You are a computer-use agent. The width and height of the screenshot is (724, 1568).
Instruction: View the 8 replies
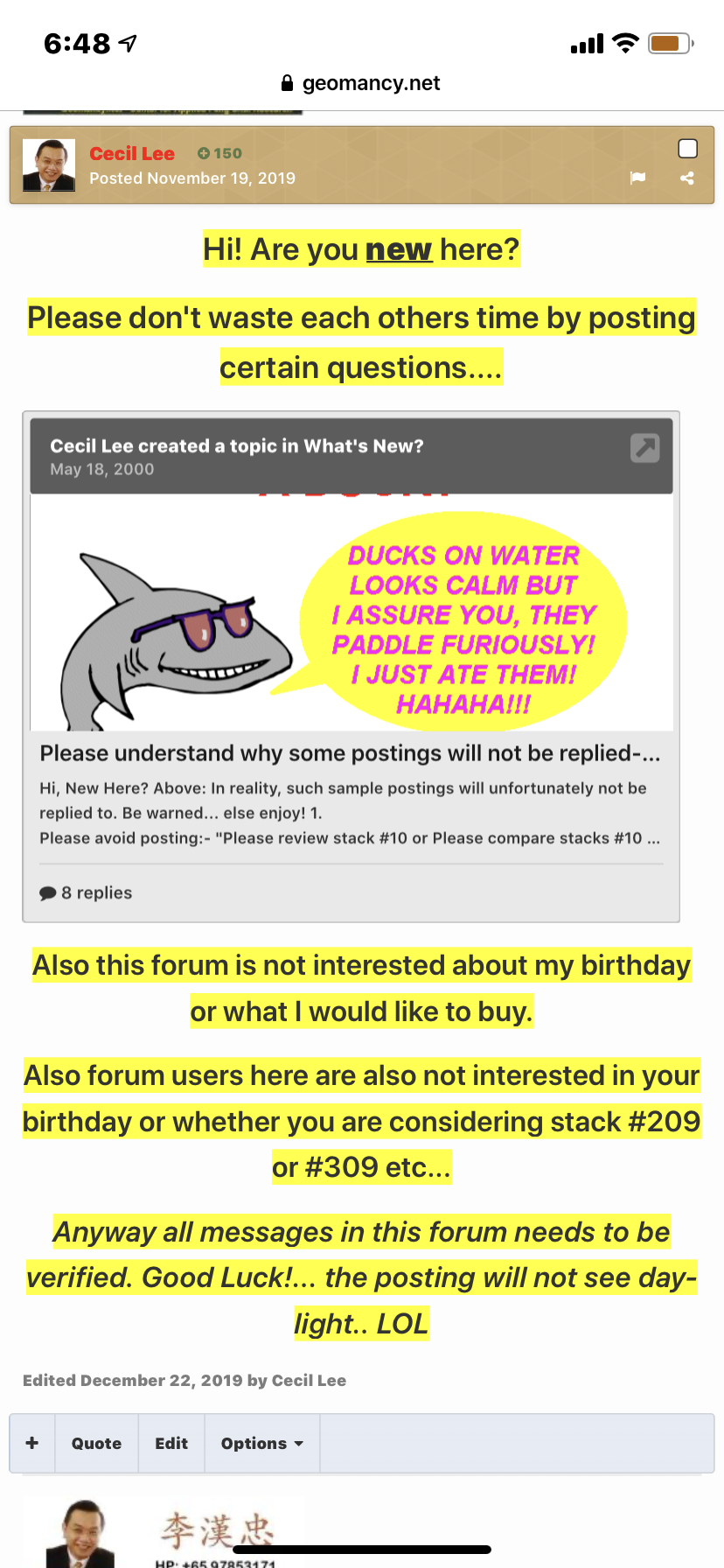[x=86, y=892]
